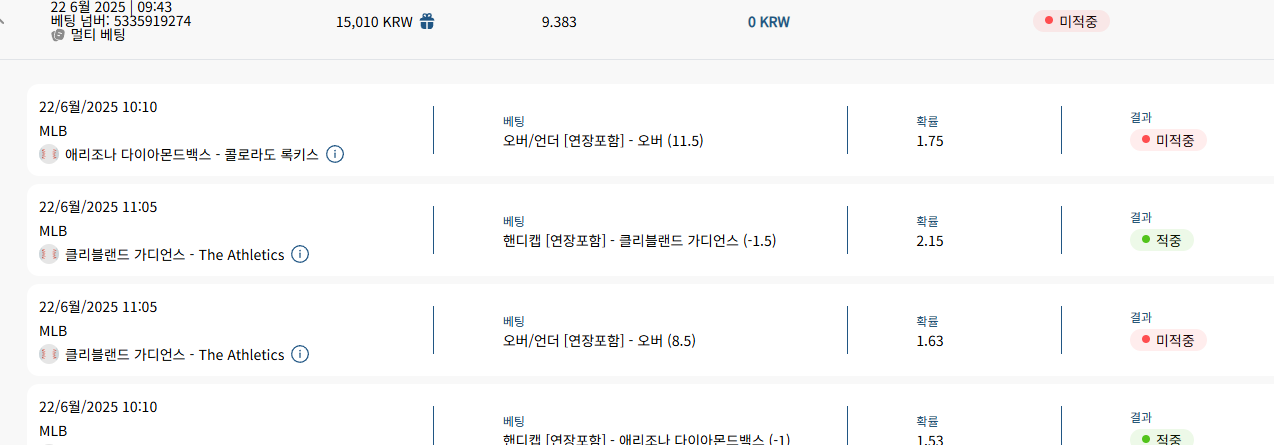Viewport: 1274px width, 445px height.
Task: Open info icon on Cleveland over (8.5) bet row
Action: pos(300,354)
